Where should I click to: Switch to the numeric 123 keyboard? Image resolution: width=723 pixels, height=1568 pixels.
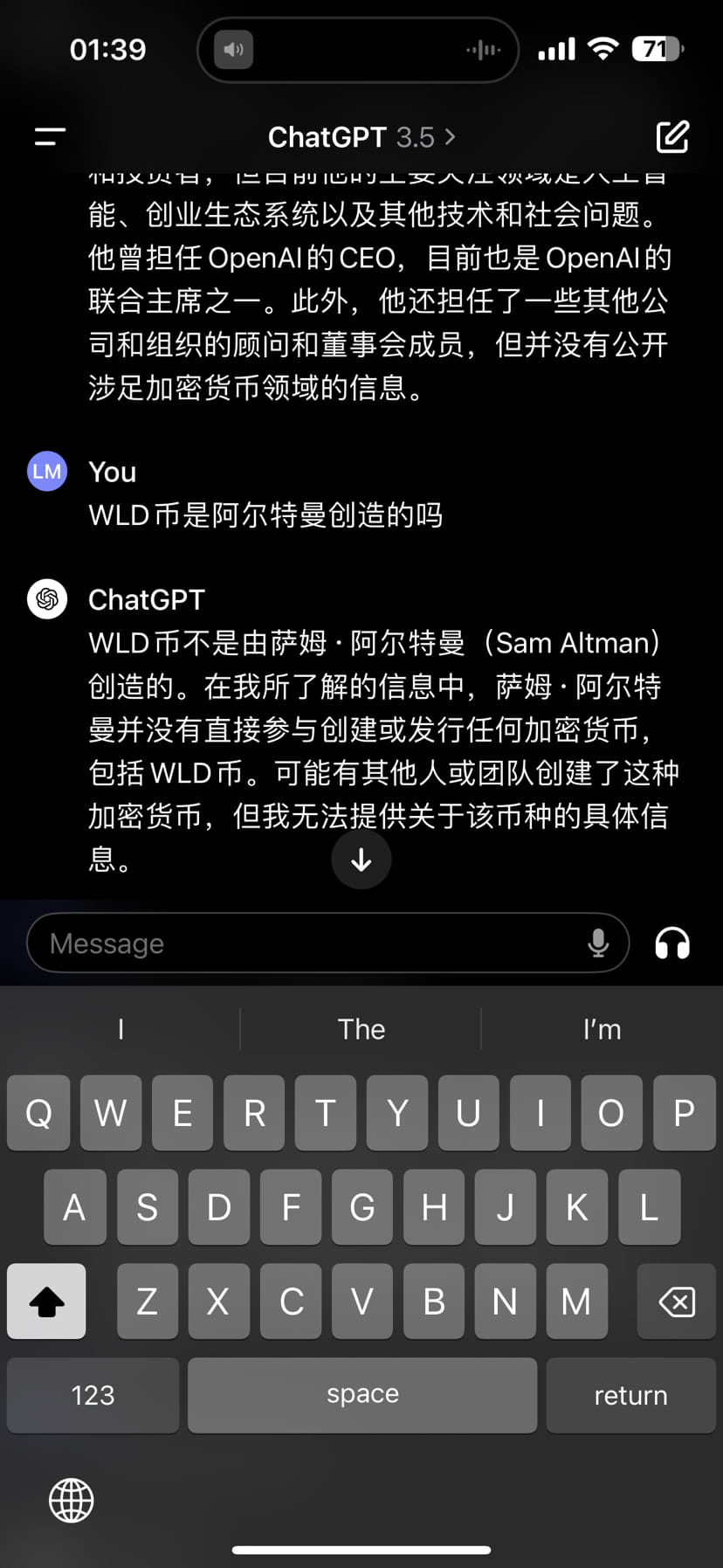click(92, 1395)
